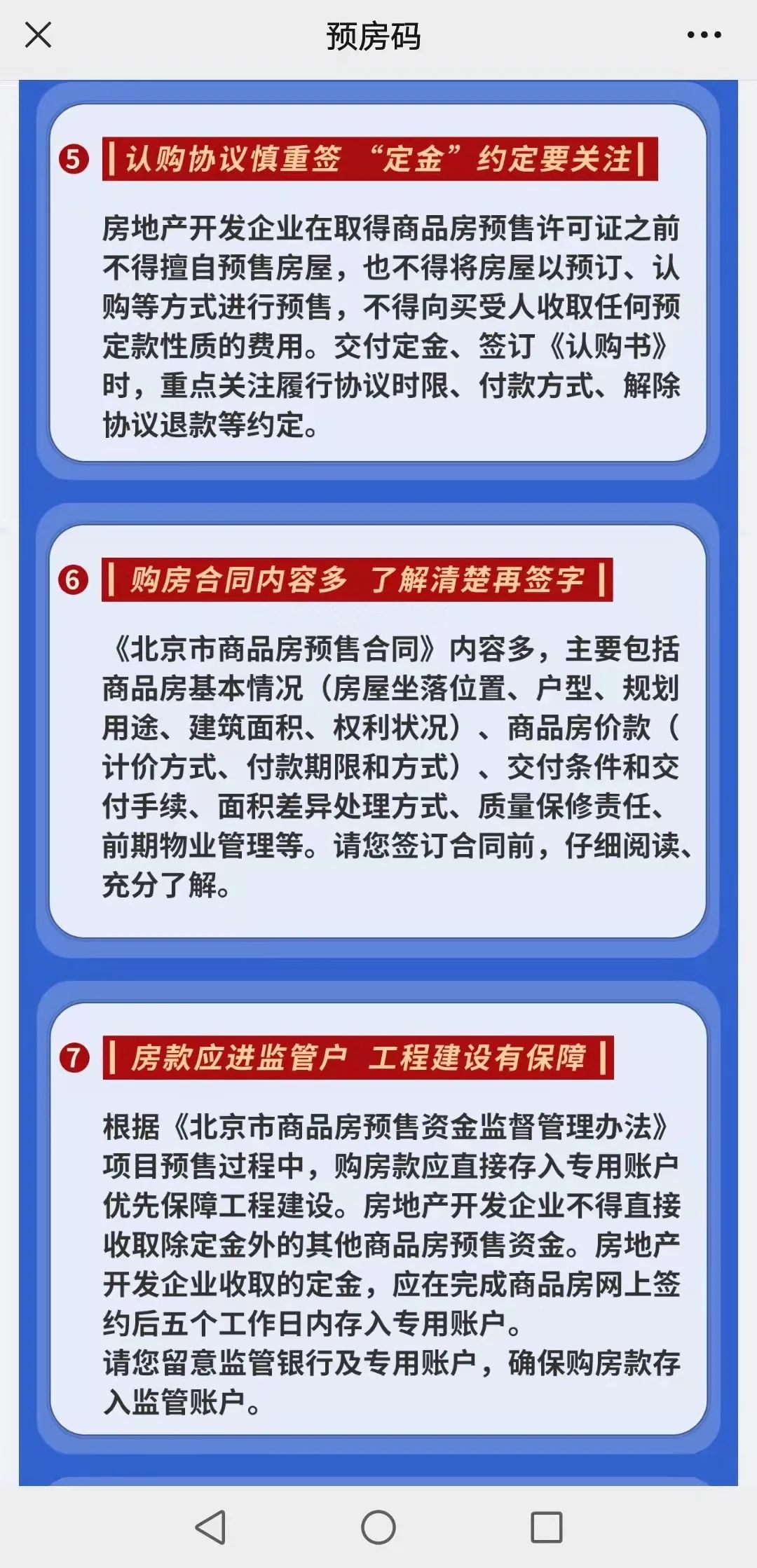Open the recent apps view

pos(546,1527)
